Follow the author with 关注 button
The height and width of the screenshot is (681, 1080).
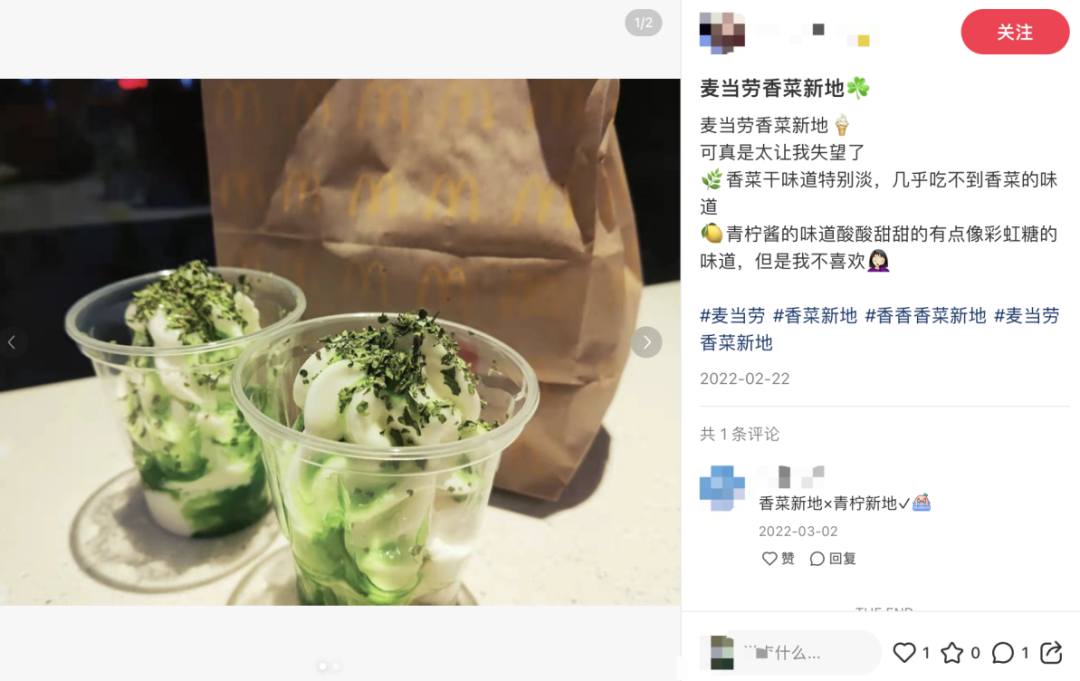tap(1014, 32)
